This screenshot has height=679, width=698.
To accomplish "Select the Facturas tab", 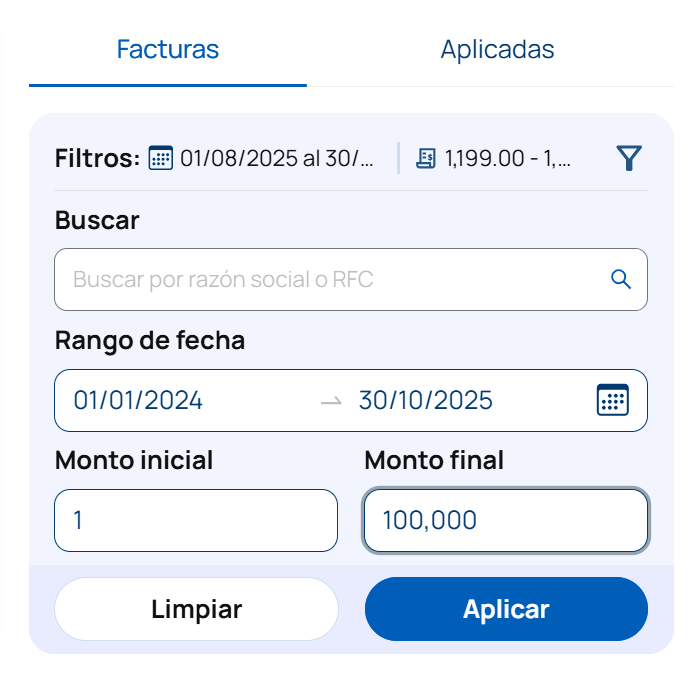I will [168, 49].
